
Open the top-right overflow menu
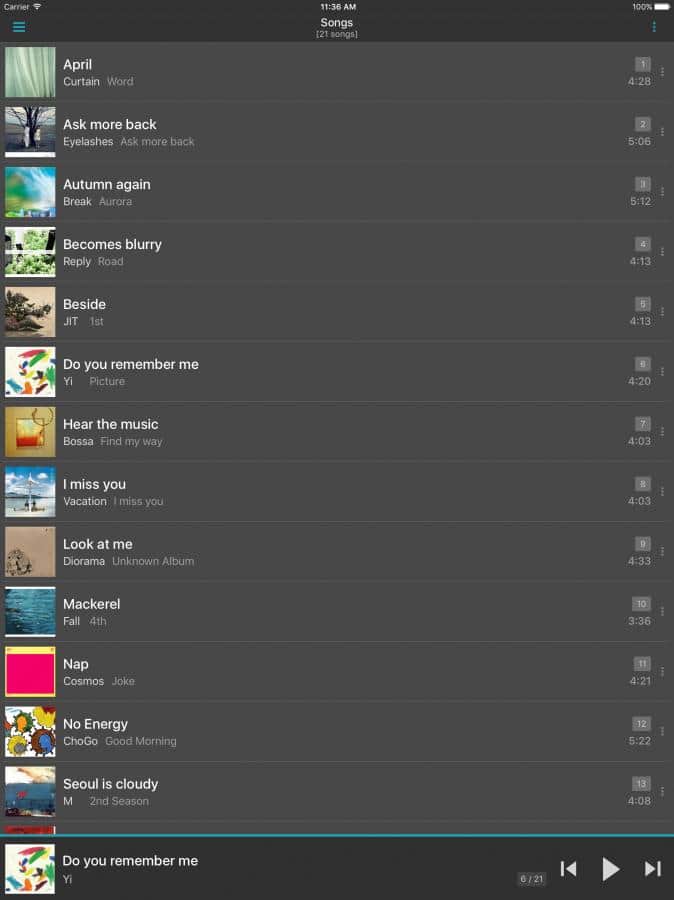(654, 27)
